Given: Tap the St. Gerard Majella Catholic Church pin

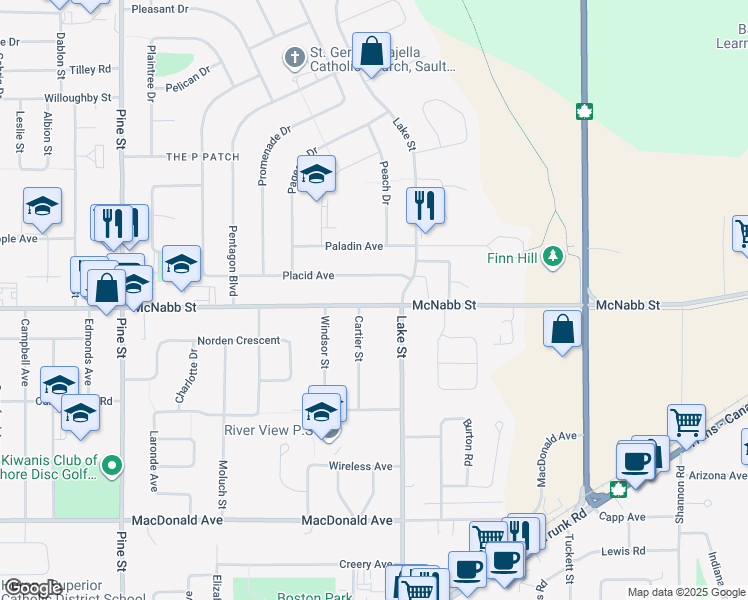Looking at the screenshot, I should tap(294, 58).
